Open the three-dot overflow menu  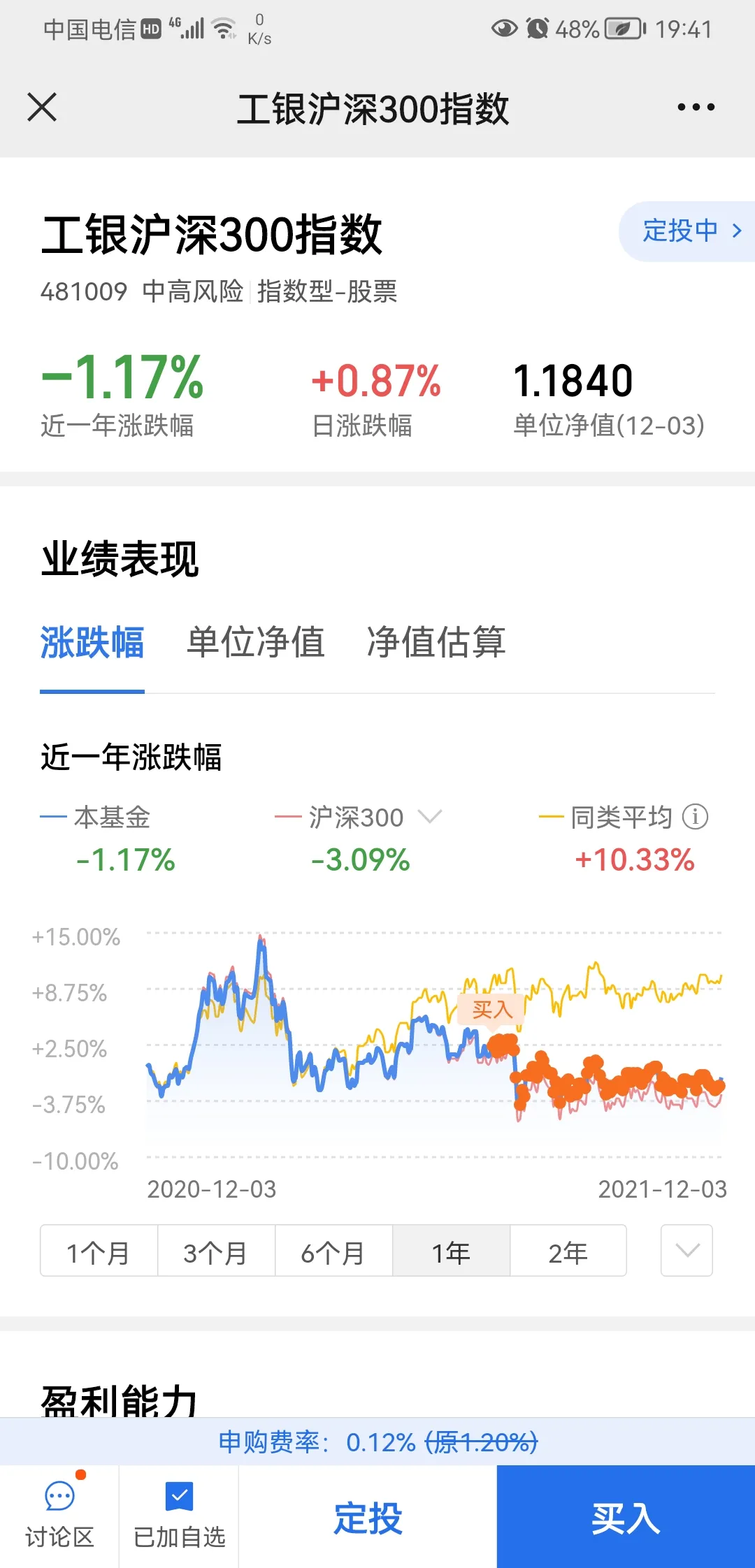696,108
